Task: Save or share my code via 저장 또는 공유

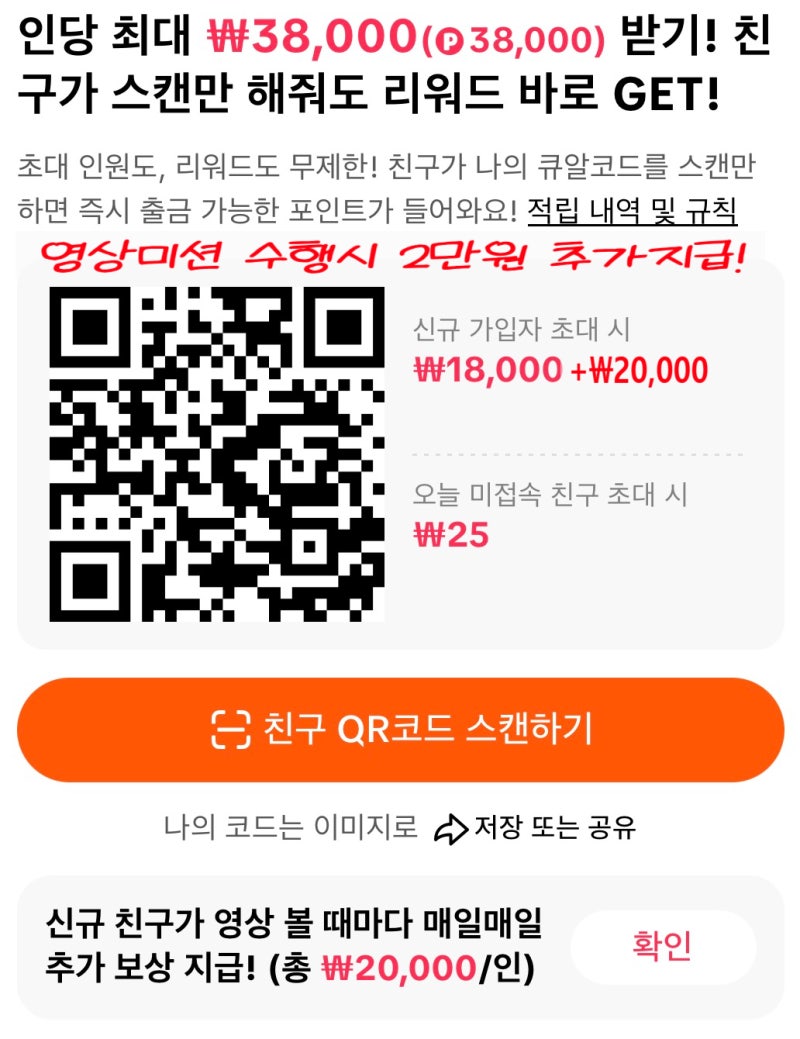Action: click(x=535, y=827)
